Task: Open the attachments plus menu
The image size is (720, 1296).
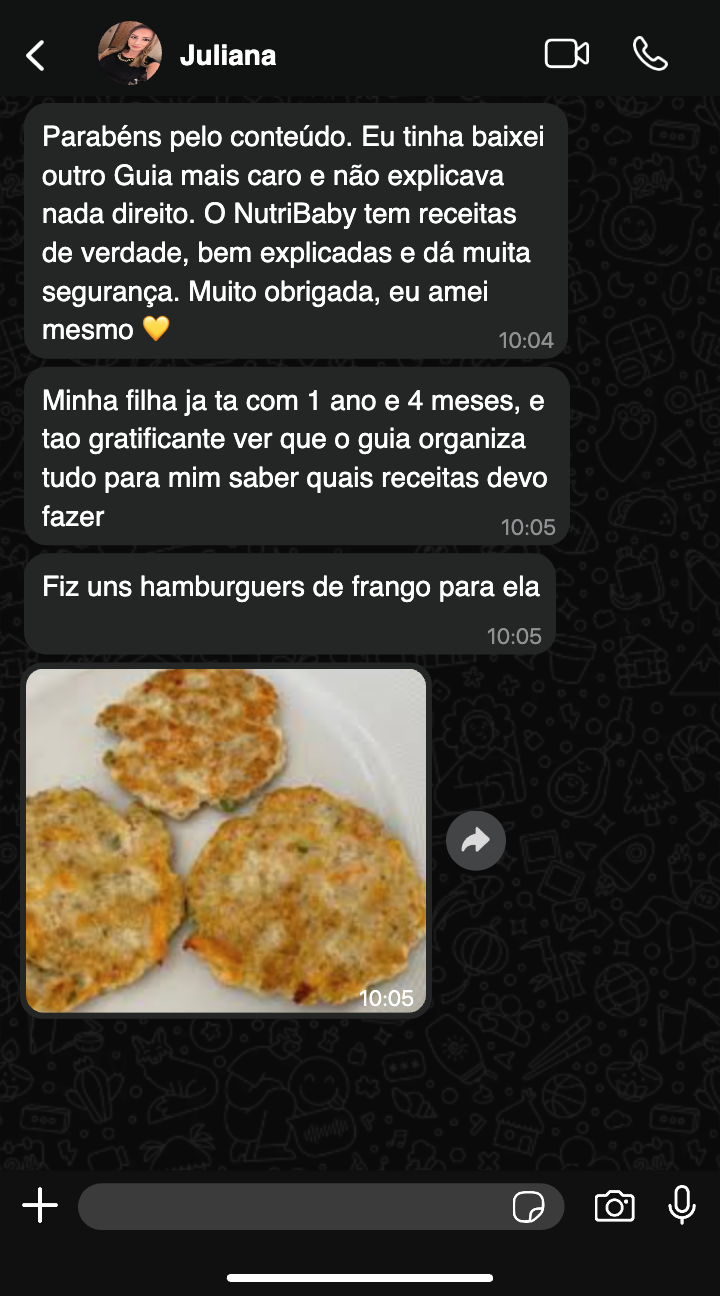Action: [x=40, y=1206]
